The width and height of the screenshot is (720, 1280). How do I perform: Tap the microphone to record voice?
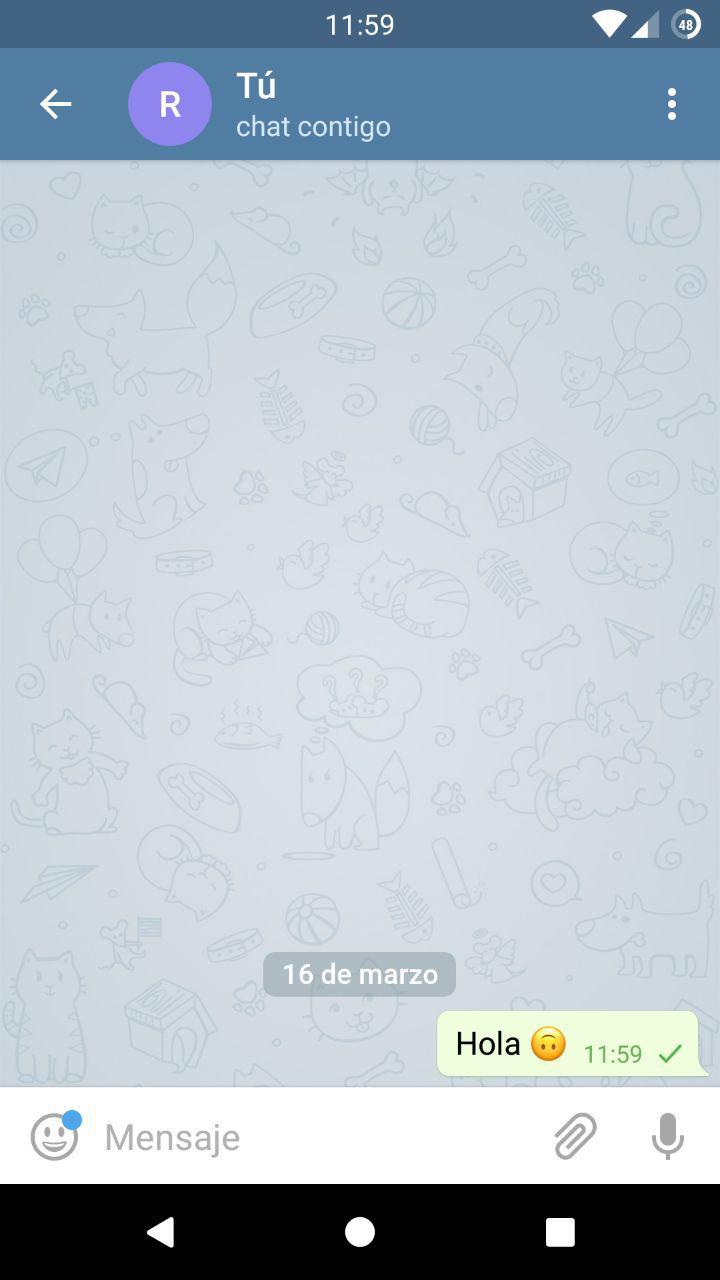pos(667,1137)
